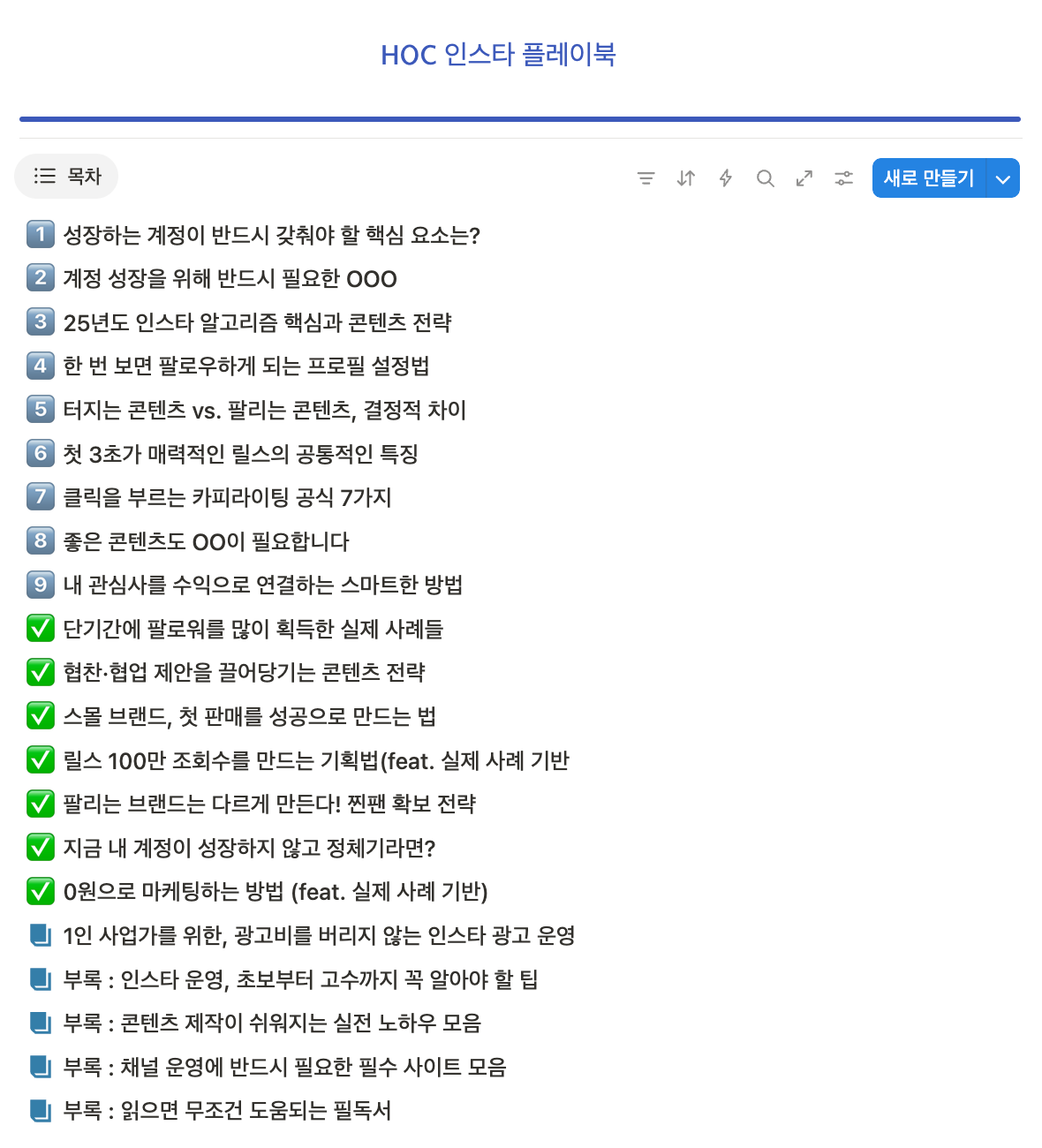Screen dimensions: 1042x1148
Task: Open the search magnifier icon
Action: [x=766, y=178]
